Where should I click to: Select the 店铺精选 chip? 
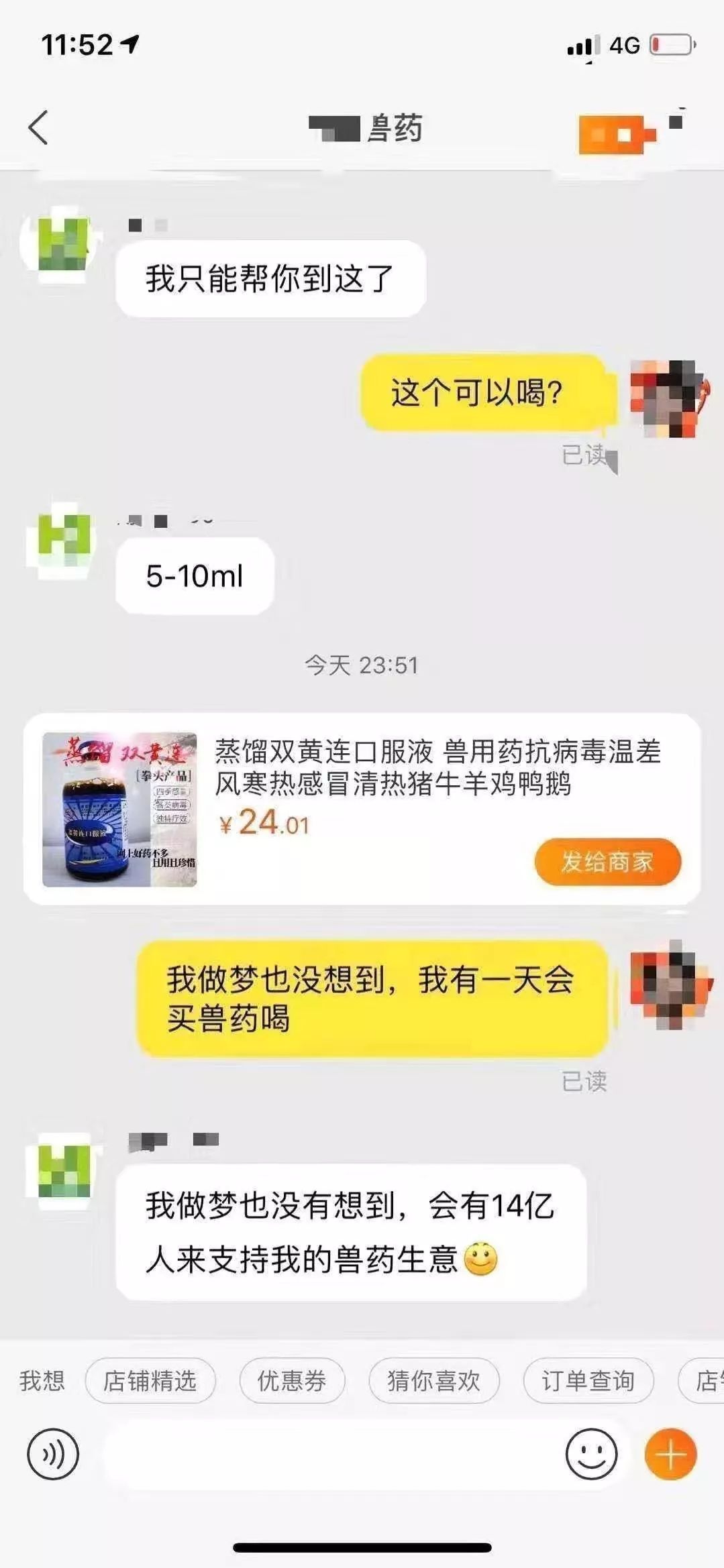[x=150, y=1381]
